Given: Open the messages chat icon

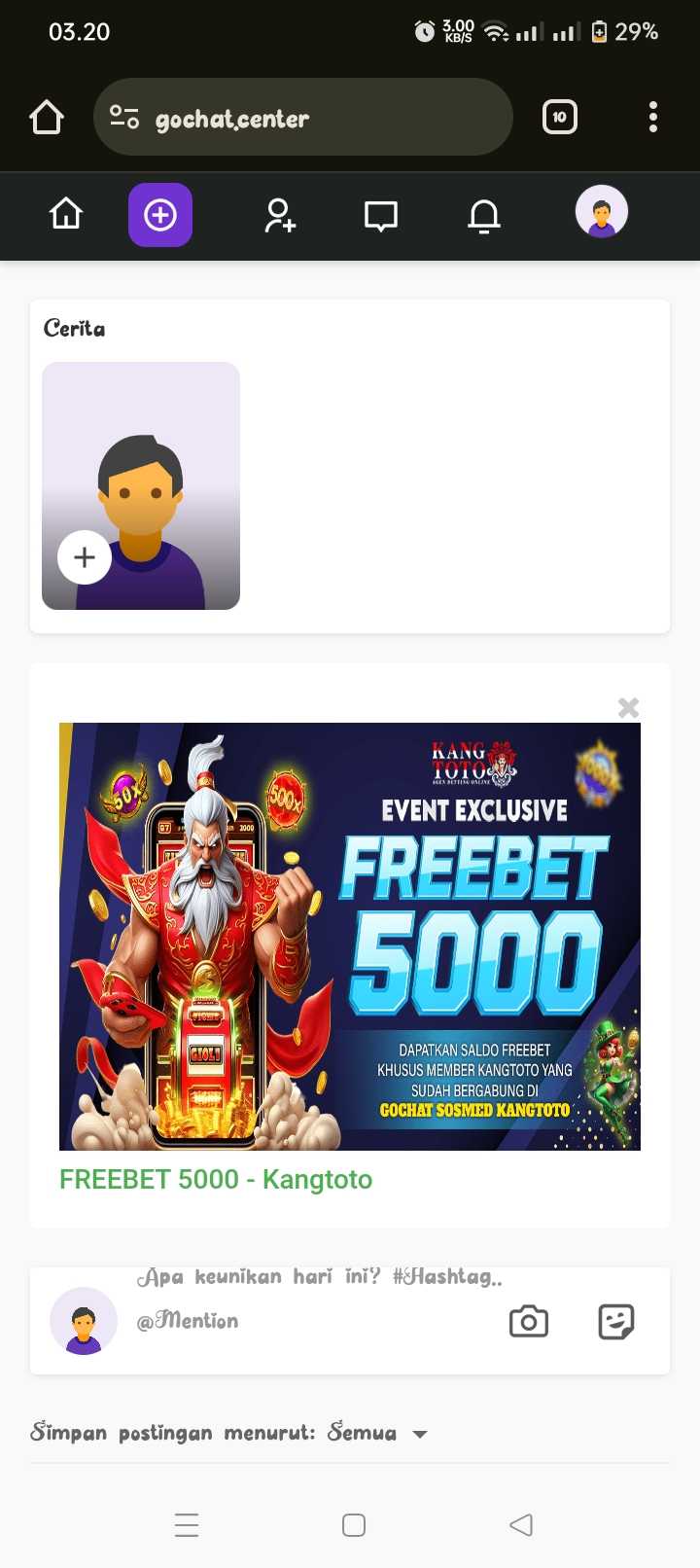Looking at the screenshot, I should [x=380, y=216].
